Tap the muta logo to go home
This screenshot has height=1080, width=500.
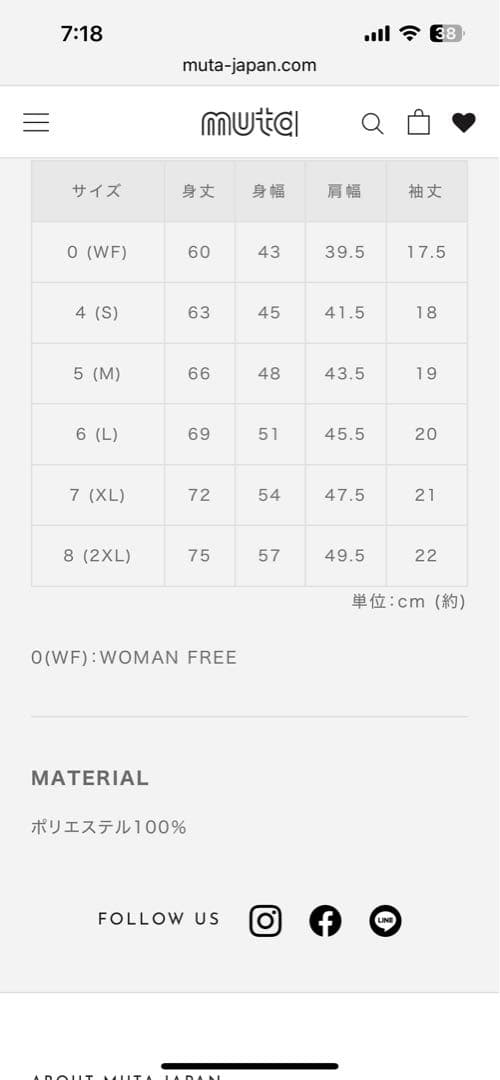(250, 123)
